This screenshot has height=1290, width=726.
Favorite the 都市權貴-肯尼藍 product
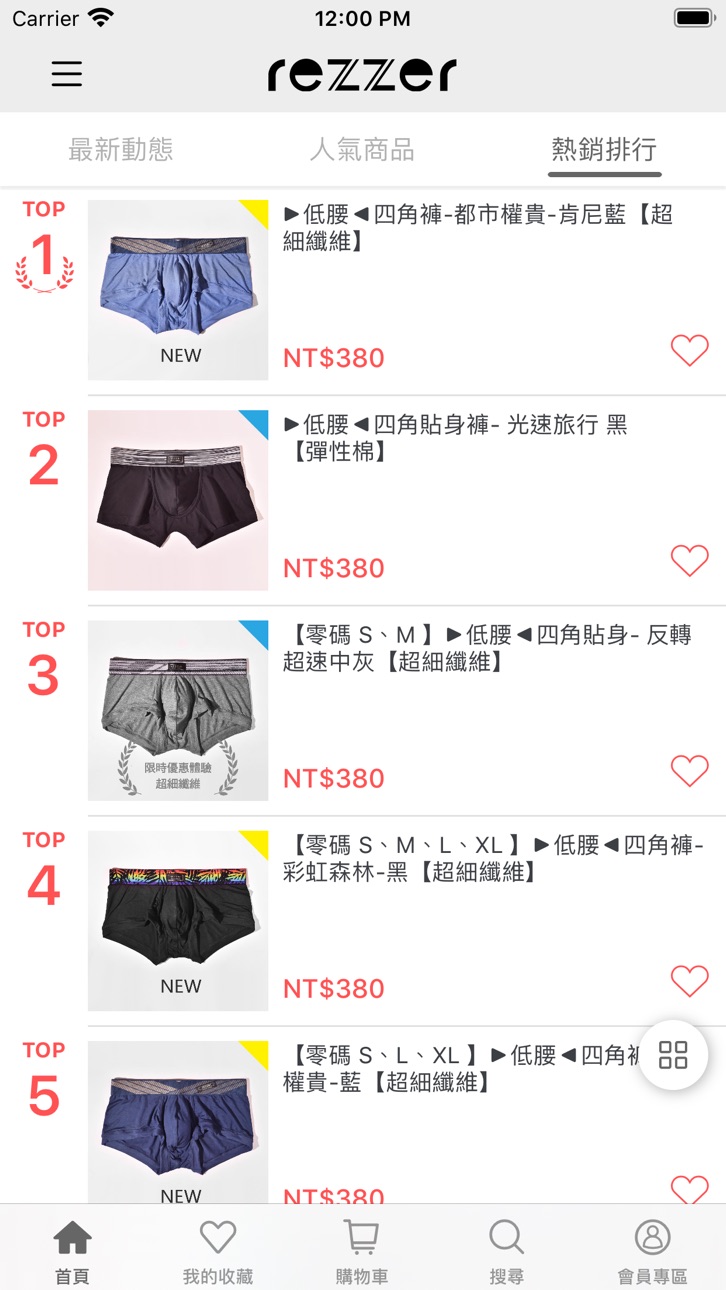689,350
